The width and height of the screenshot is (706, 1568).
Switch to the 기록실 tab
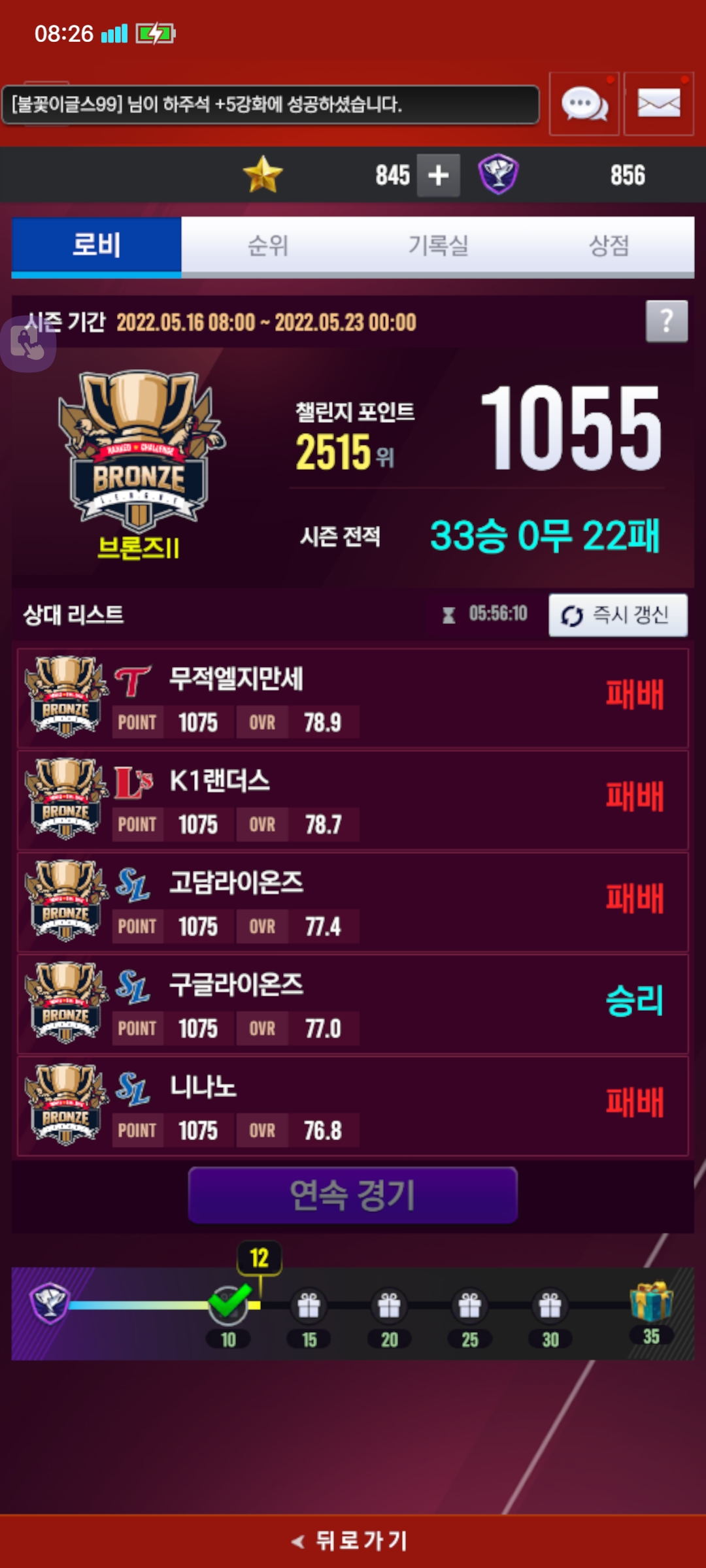(x=438, y=246)
